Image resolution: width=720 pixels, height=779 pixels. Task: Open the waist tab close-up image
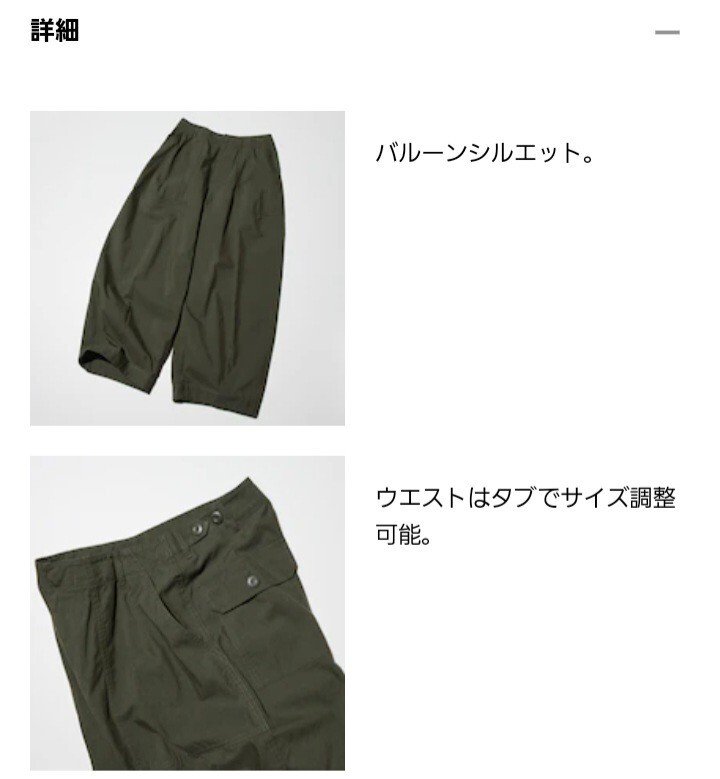pos(187,613)
